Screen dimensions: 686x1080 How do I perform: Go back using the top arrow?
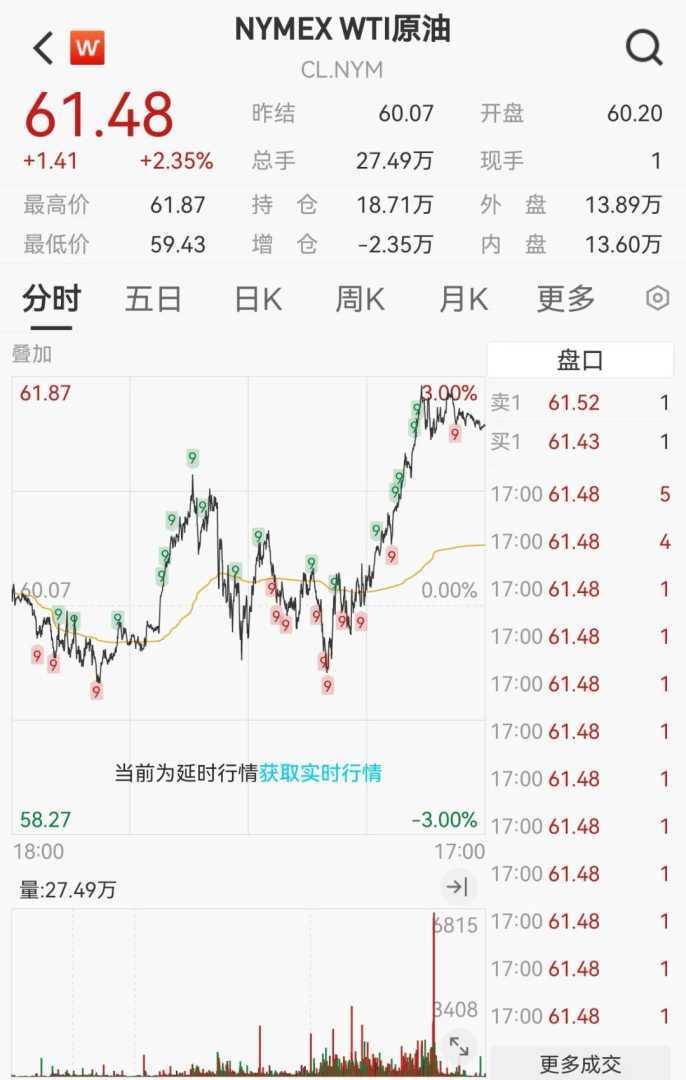[x=43, y=47]
